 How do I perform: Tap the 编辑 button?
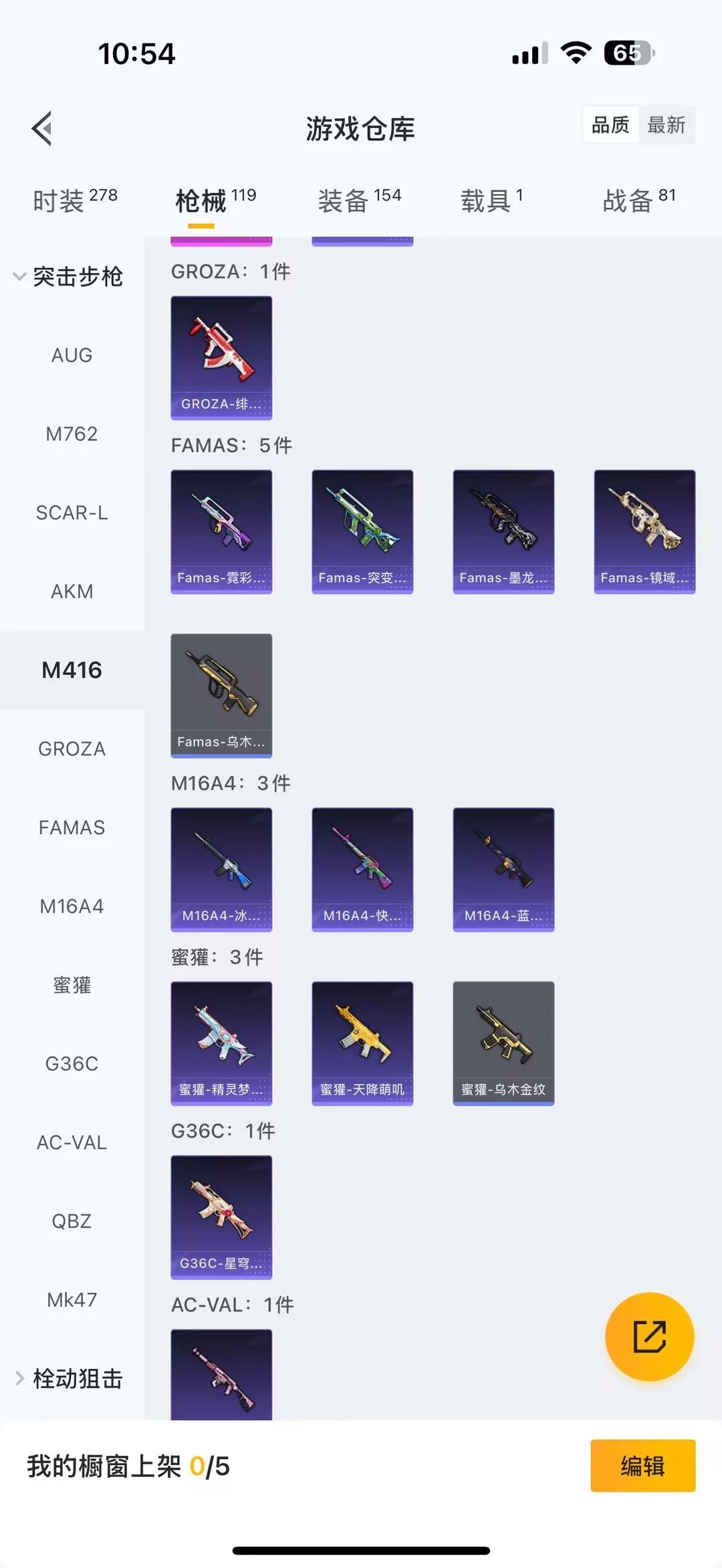coord(642,1465)
